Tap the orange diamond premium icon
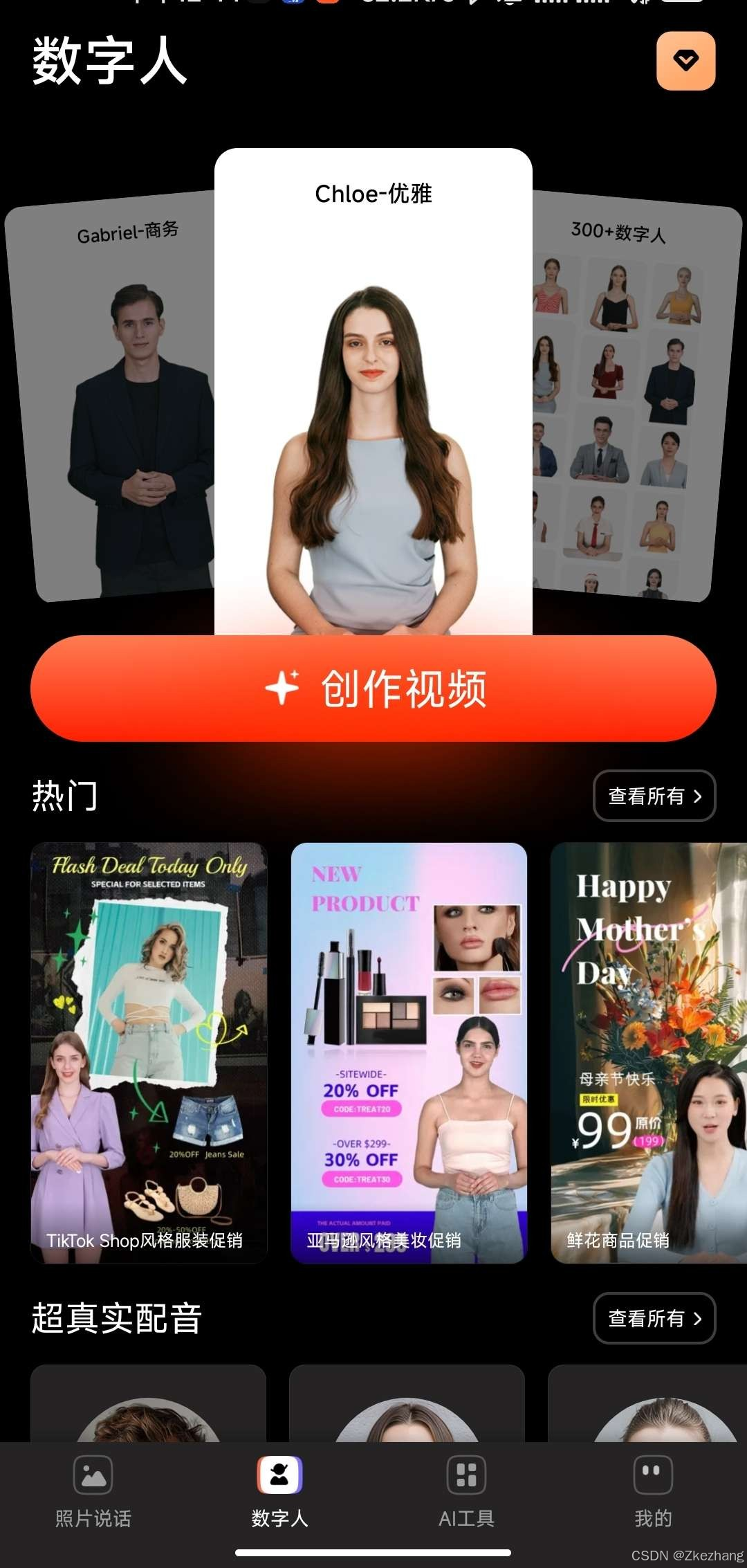The height and width of the screenshot is (1568, 747). [685, 61]
